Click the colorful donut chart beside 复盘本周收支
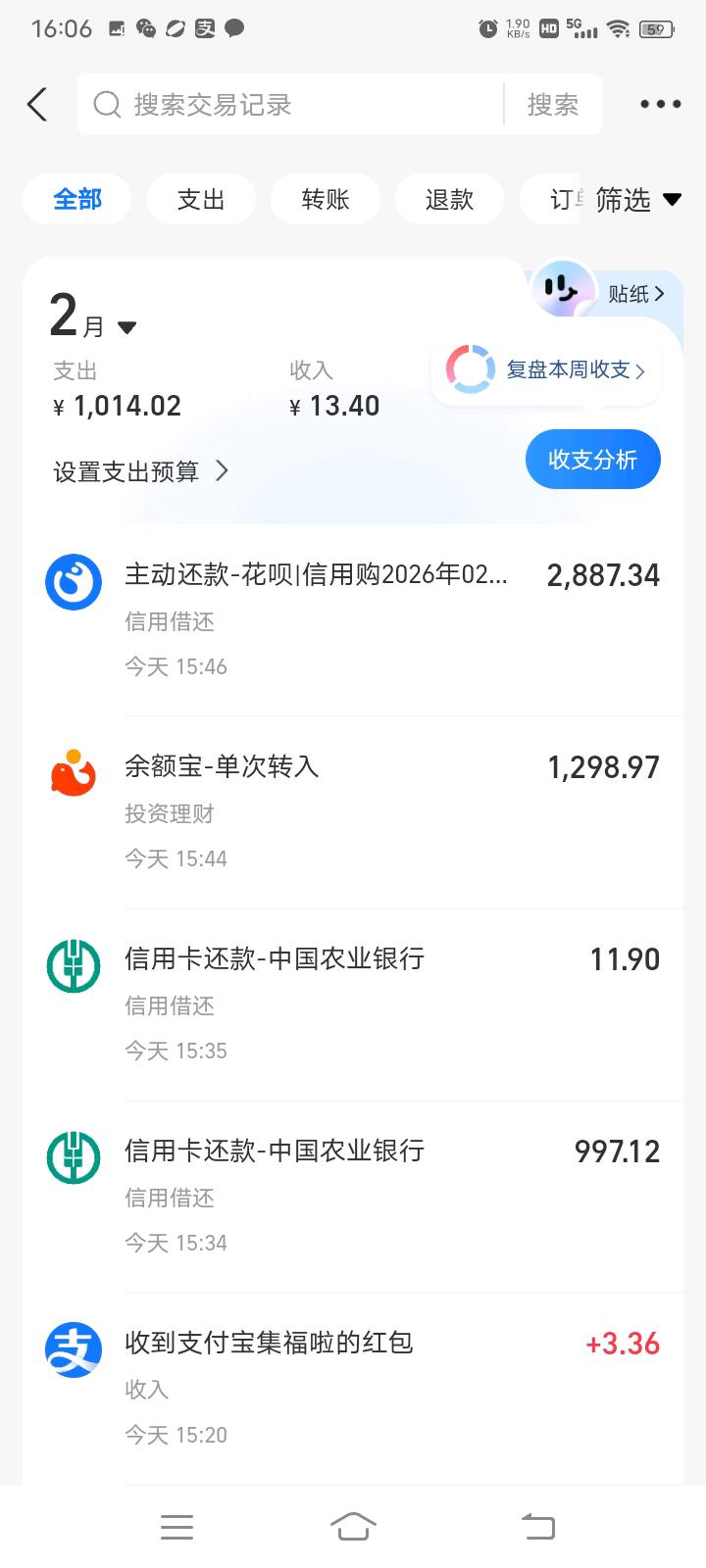The image size is (706, 1568). pyautogui.click(x=471, y=369)
